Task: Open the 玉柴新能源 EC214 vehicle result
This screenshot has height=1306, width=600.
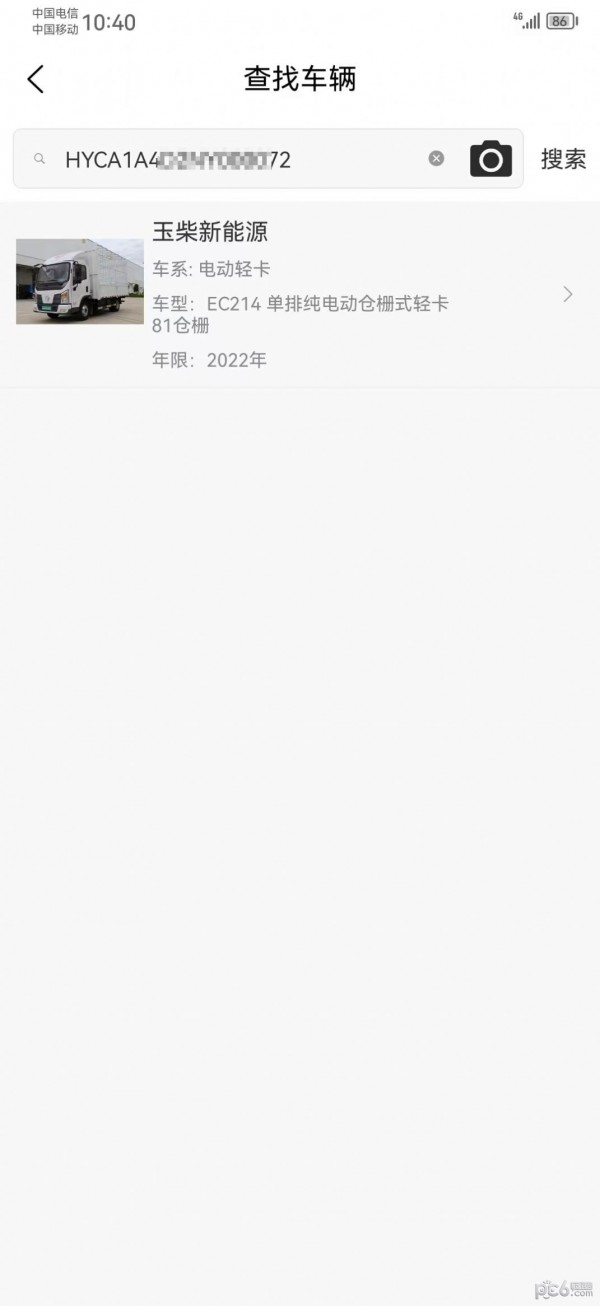Action: click(300, 294)
